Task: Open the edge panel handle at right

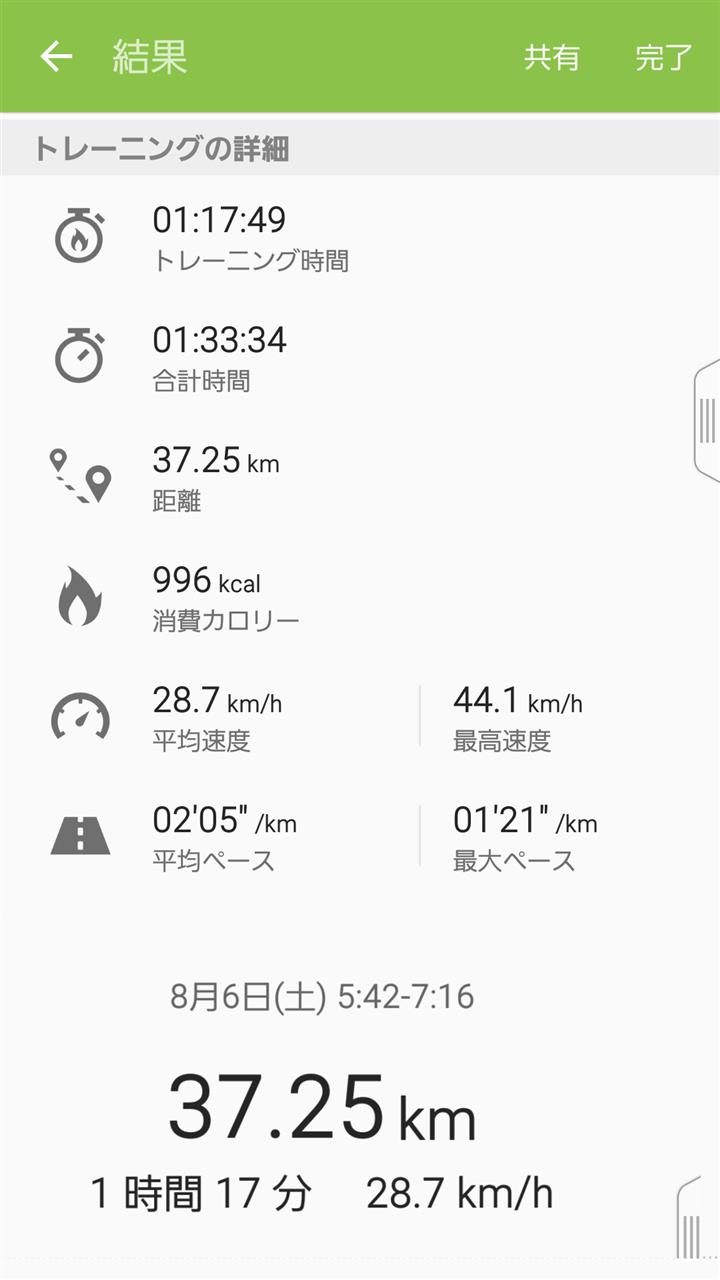Action: click(x=707, y=420)
